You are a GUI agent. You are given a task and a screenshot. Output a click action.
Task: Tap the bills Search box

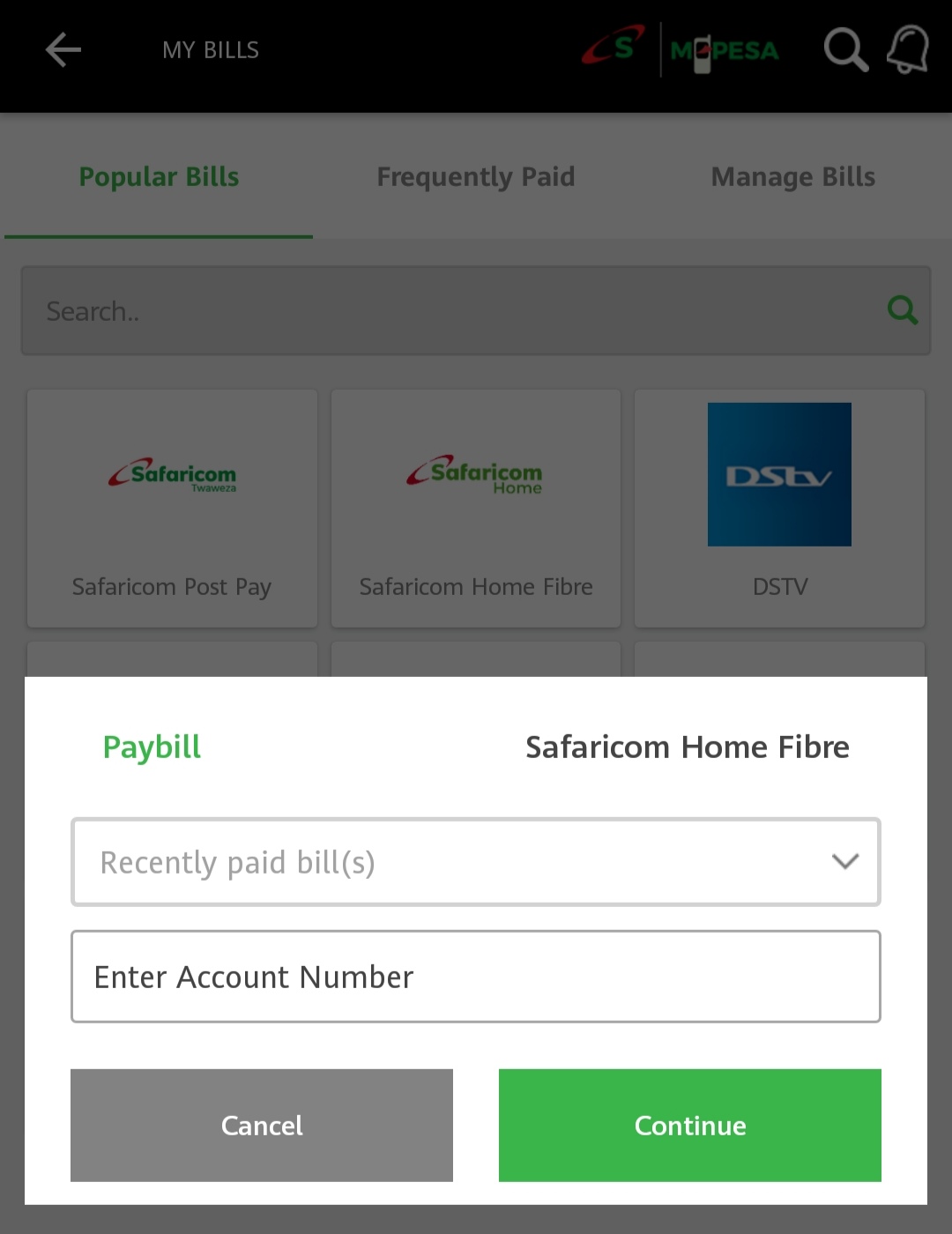tap(458, 311)
